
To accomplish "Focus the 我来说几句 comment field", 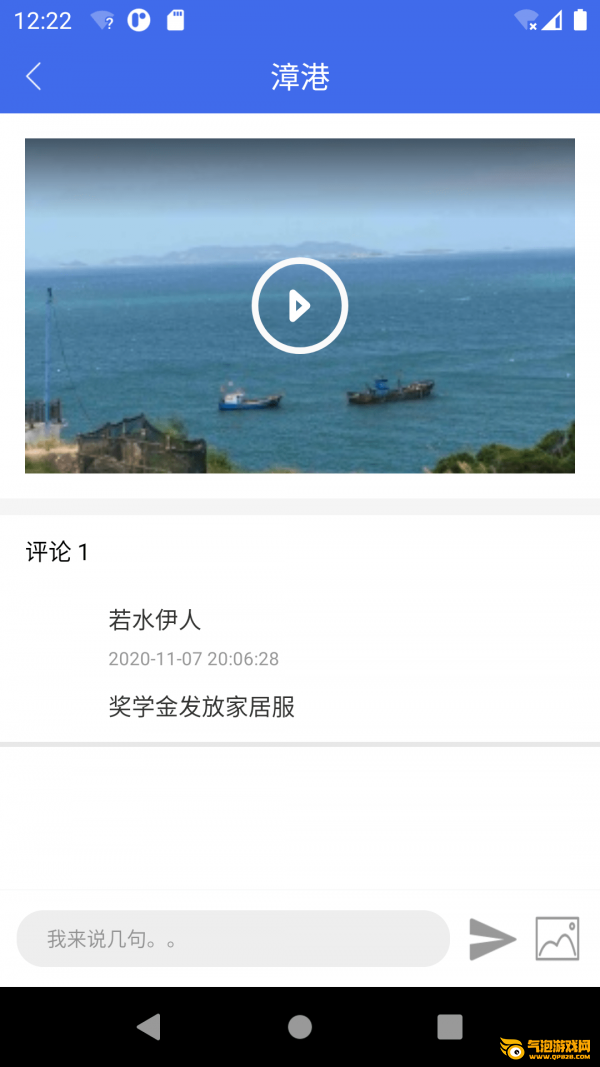I will click(233, 939).
